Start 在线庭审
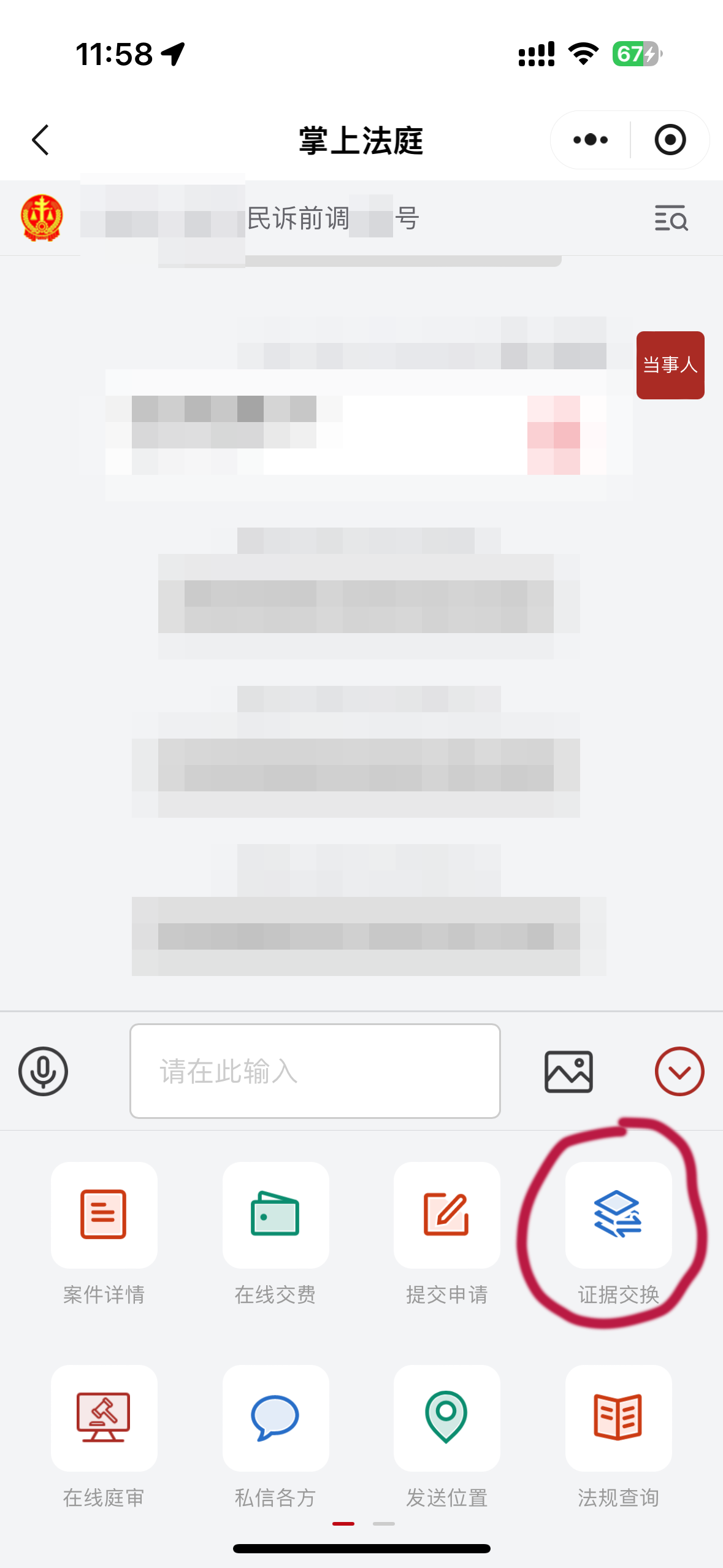Viewport: 723px width, 1568px height. 104,1418
